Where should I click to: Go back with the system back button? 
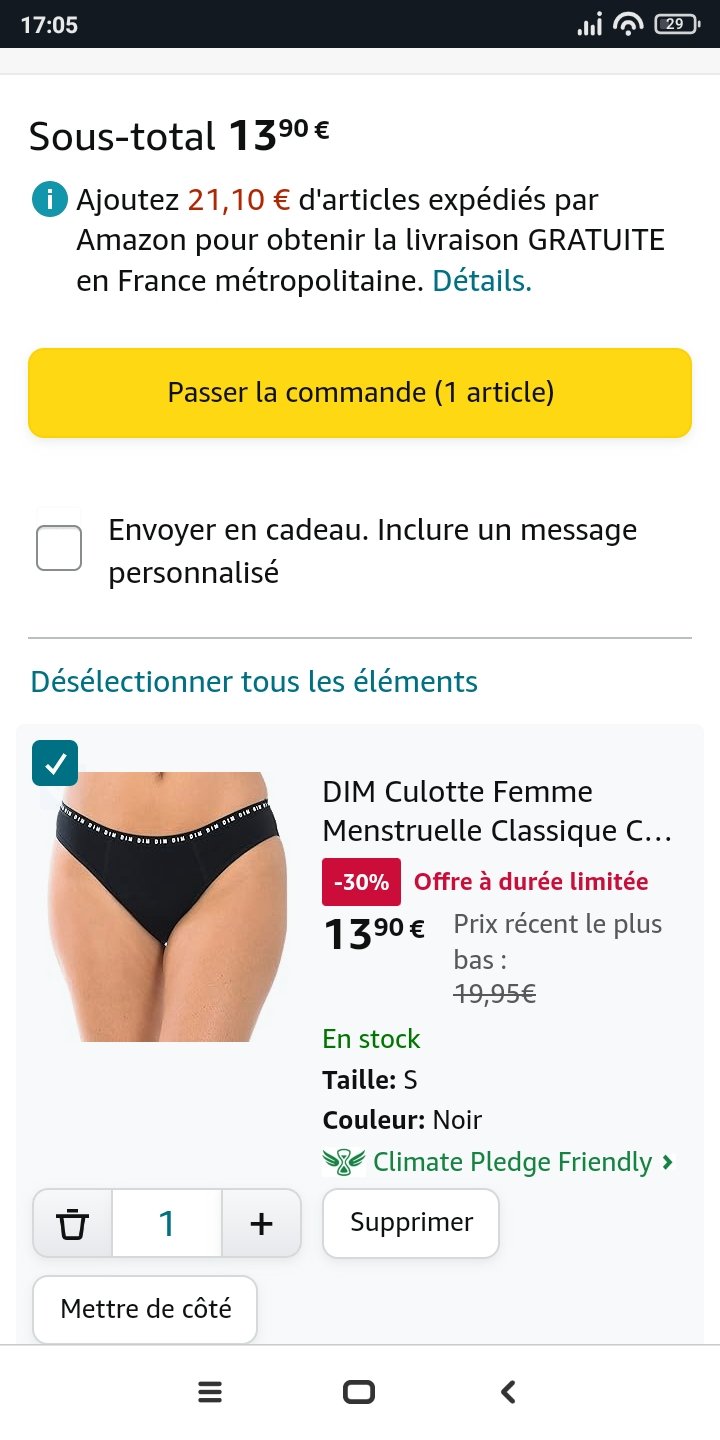pos(508,1392)
